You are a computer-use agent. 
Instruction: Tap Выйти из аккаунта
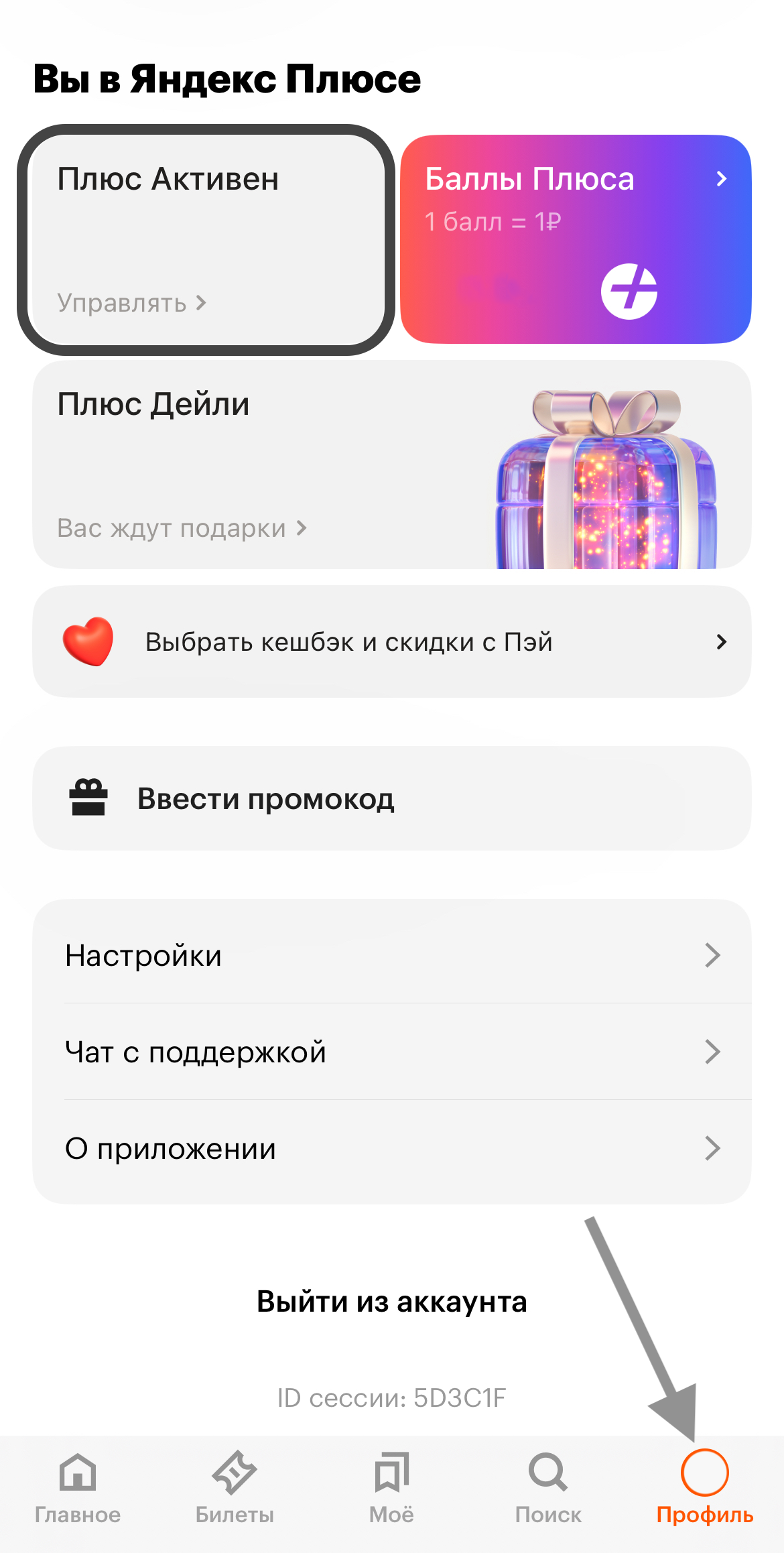pyautogui.click(x=391, y=1302)
